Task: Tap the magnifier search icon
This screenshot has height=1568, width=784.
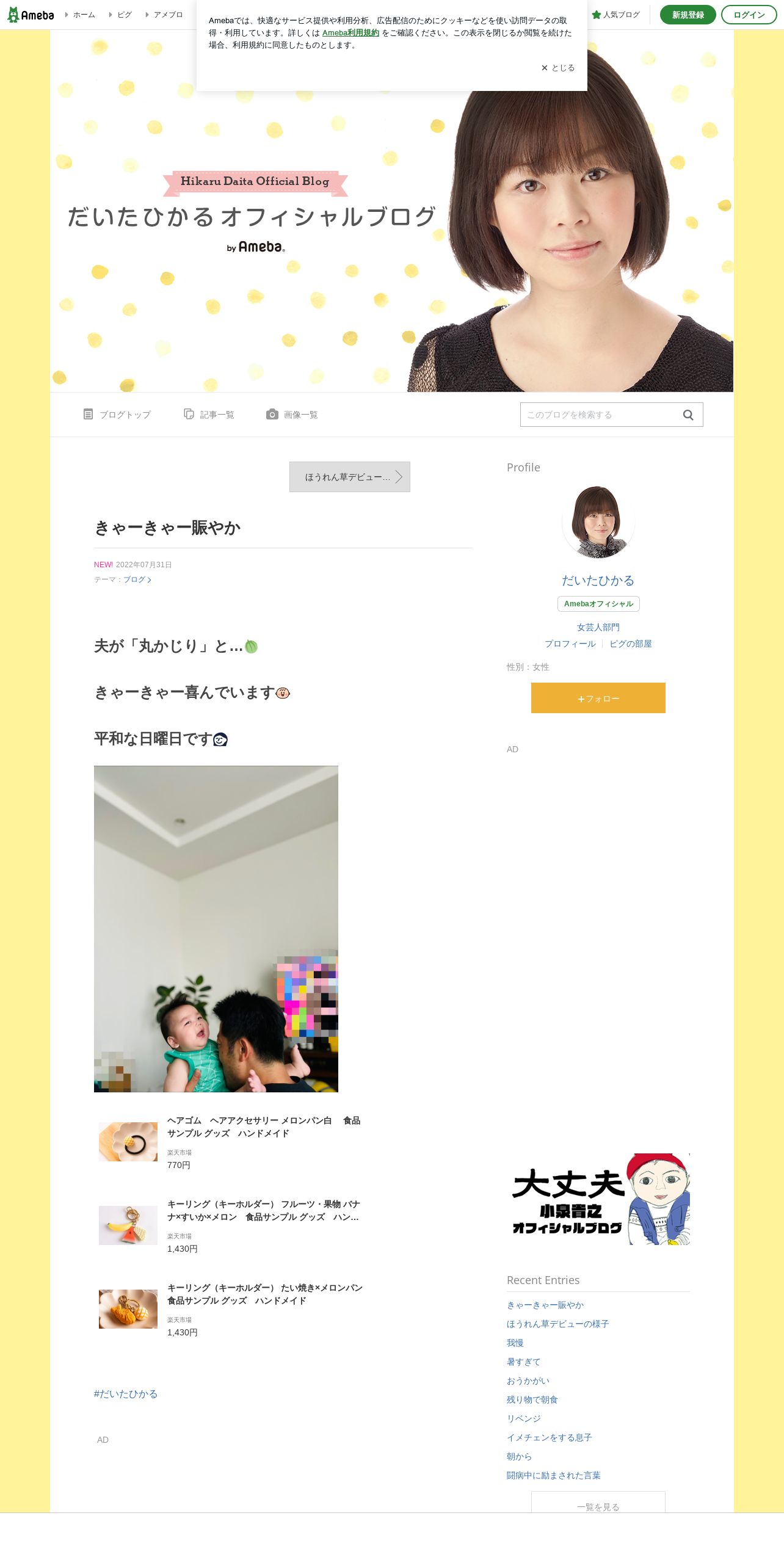Action: tap(688, 415)
